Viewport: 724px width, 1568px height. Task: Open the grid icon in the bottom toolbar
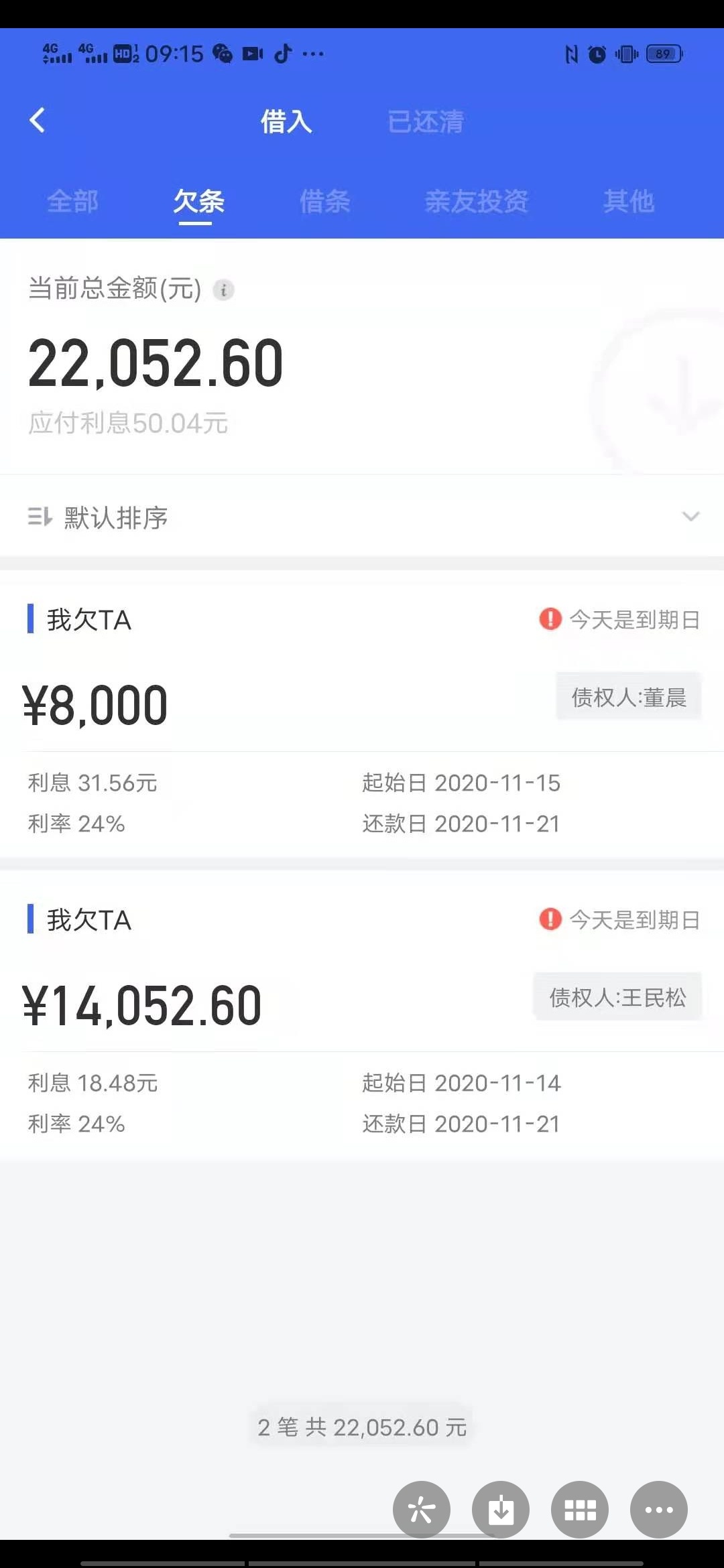[580, 1509]
